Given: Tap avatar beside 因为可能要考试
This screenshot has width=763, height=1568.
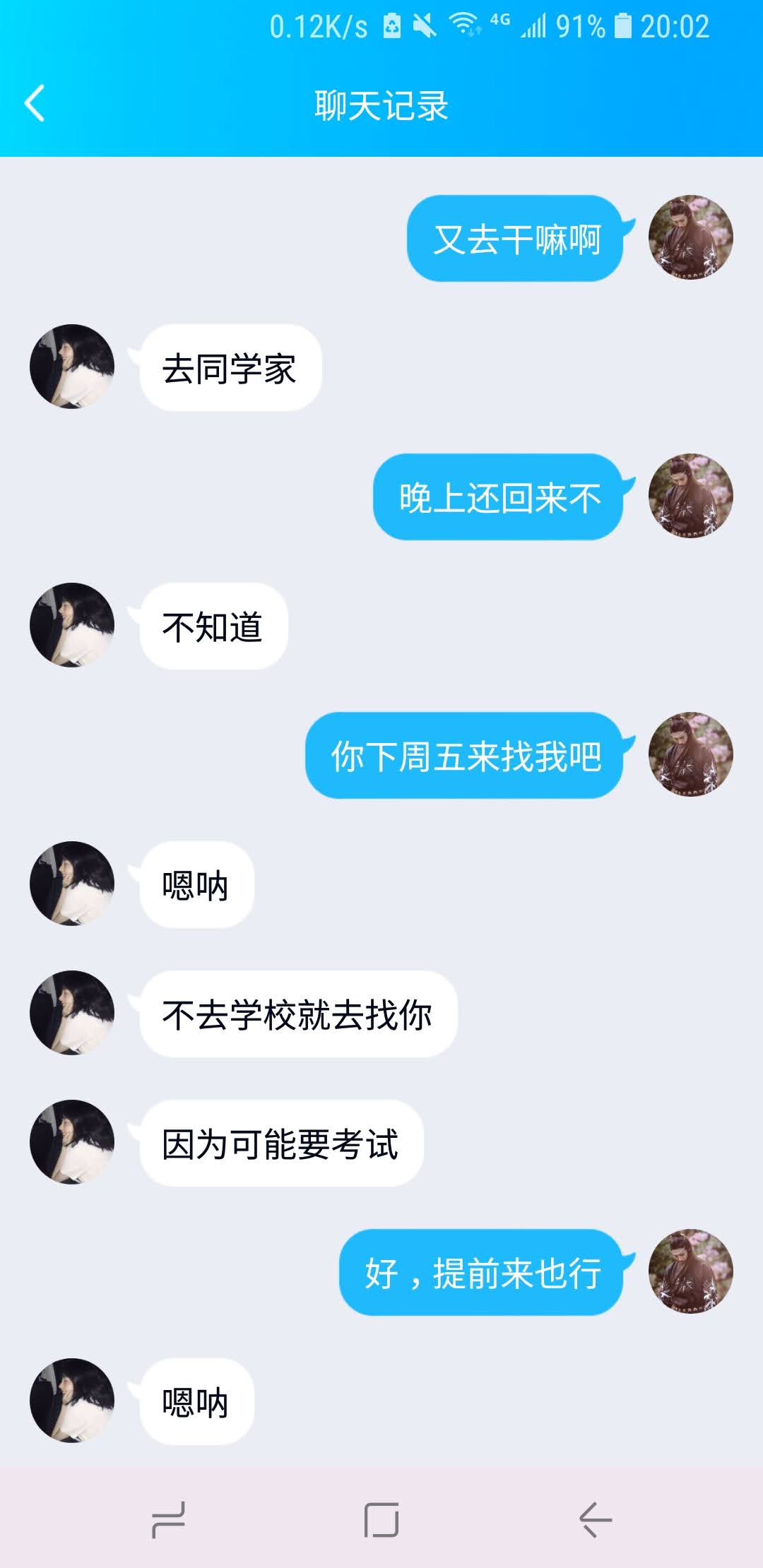Looking at the screenshot, I should point(72,1142).
